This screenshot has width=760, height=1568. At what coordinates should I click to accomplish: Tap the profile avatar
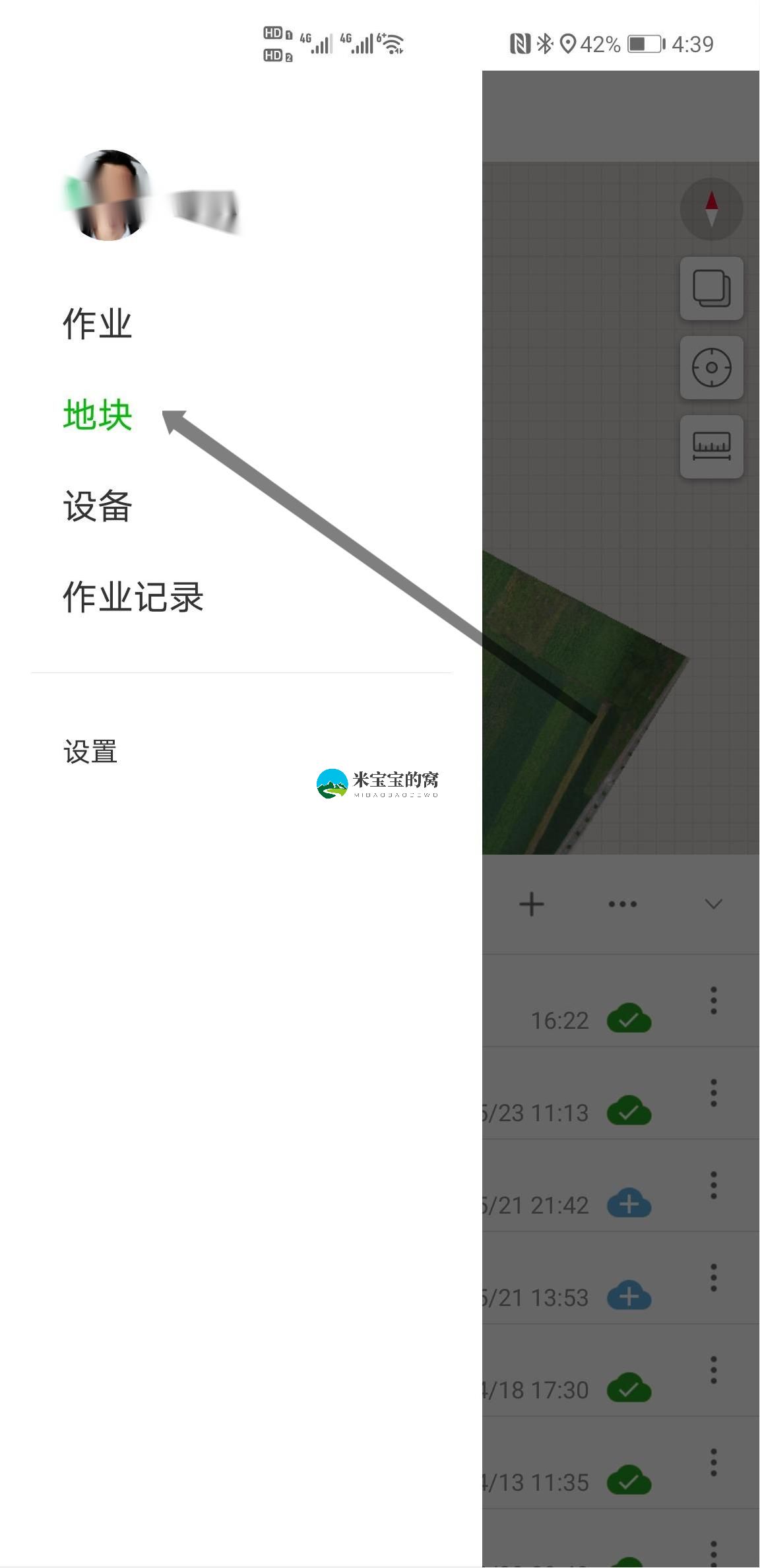pos(109,195)
